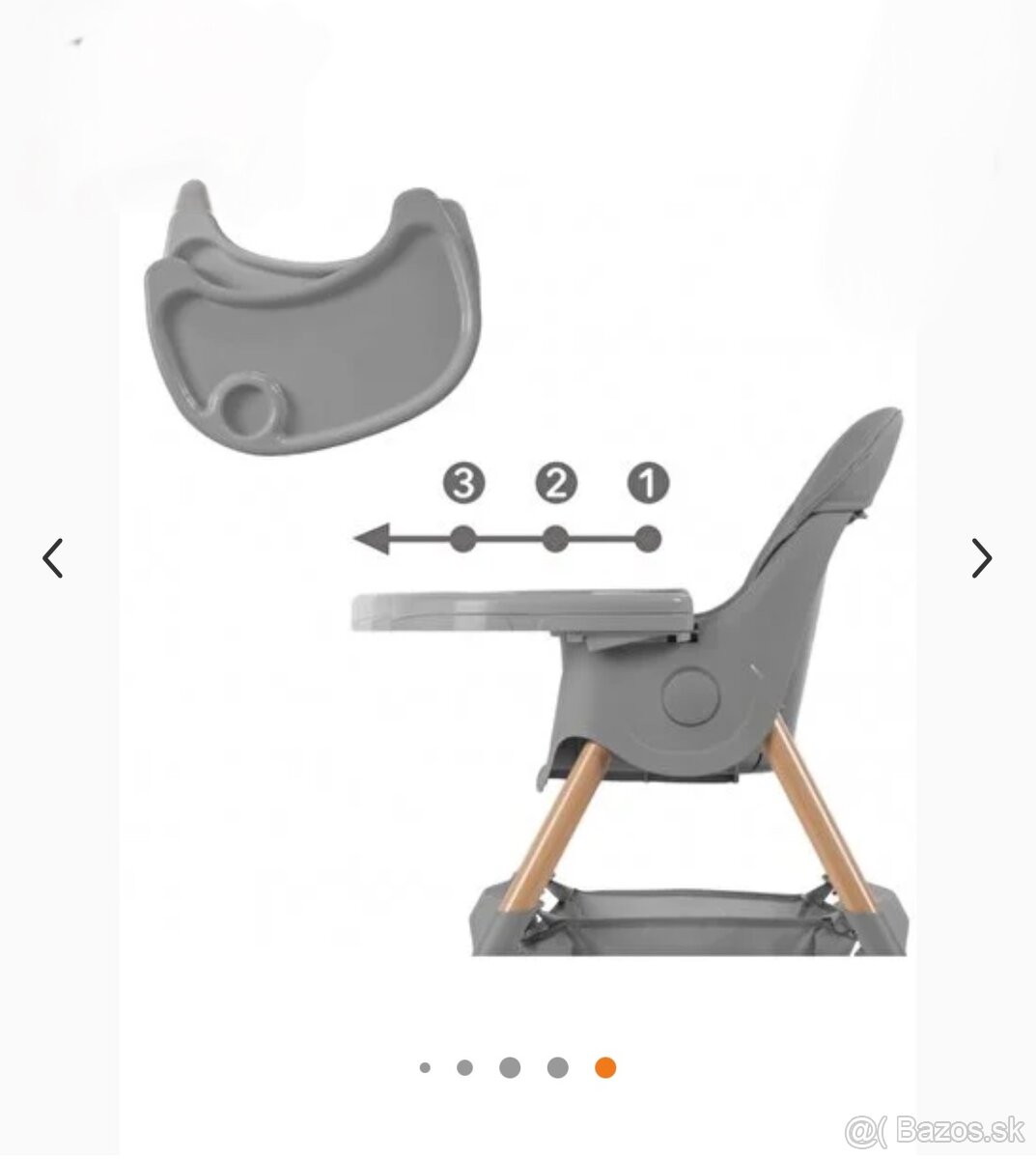This screenshot has height=1159, width=1036.
Task: Go to the previous image with left arrow
Action: (x=53, y=558)
